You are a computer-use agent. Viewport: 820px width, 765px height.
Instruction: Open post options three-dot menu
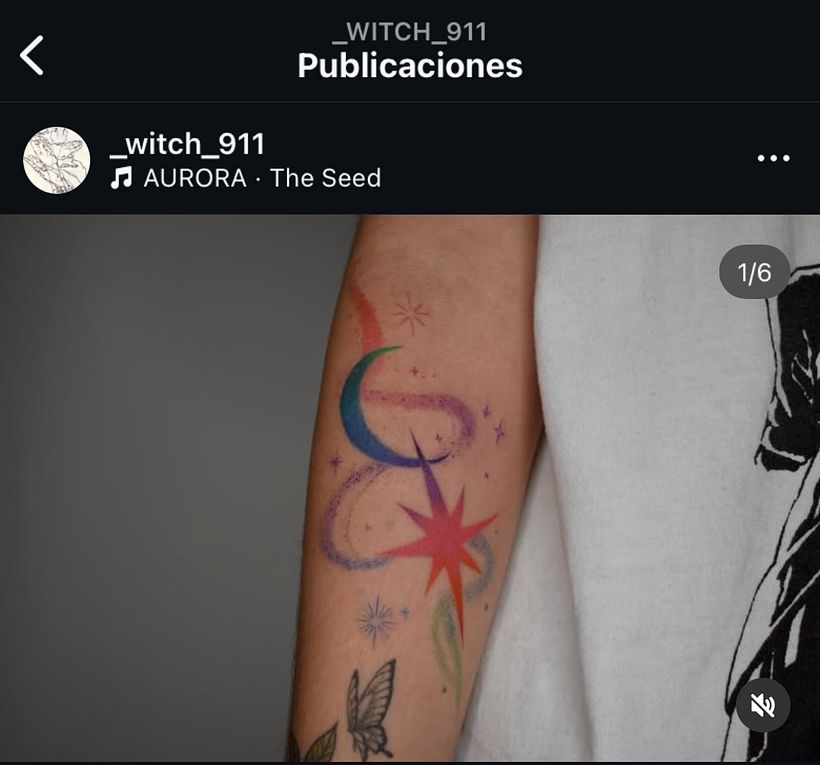[773, 158]
